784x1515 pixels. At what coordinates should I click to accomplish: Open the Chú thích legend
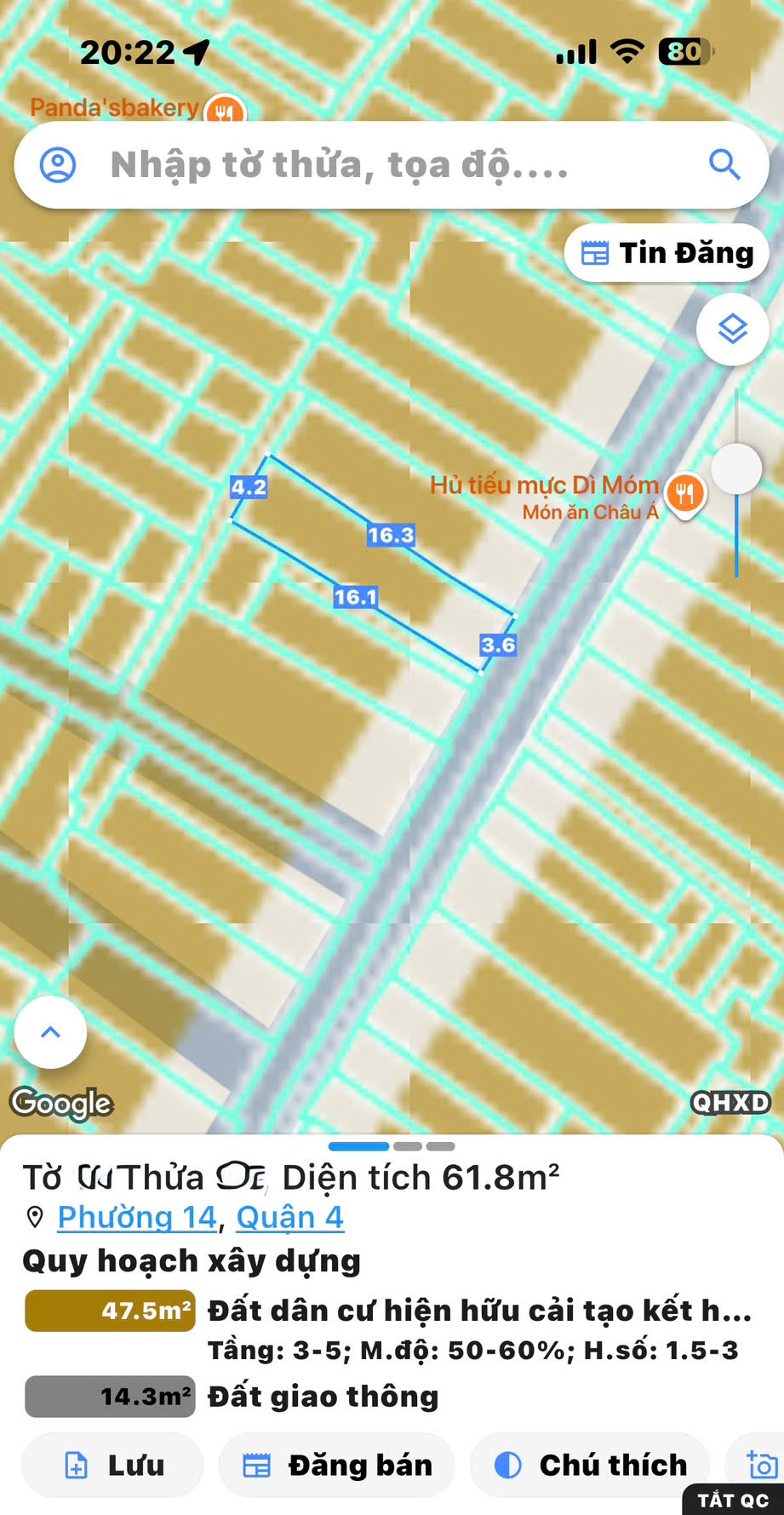(590, 1465)
